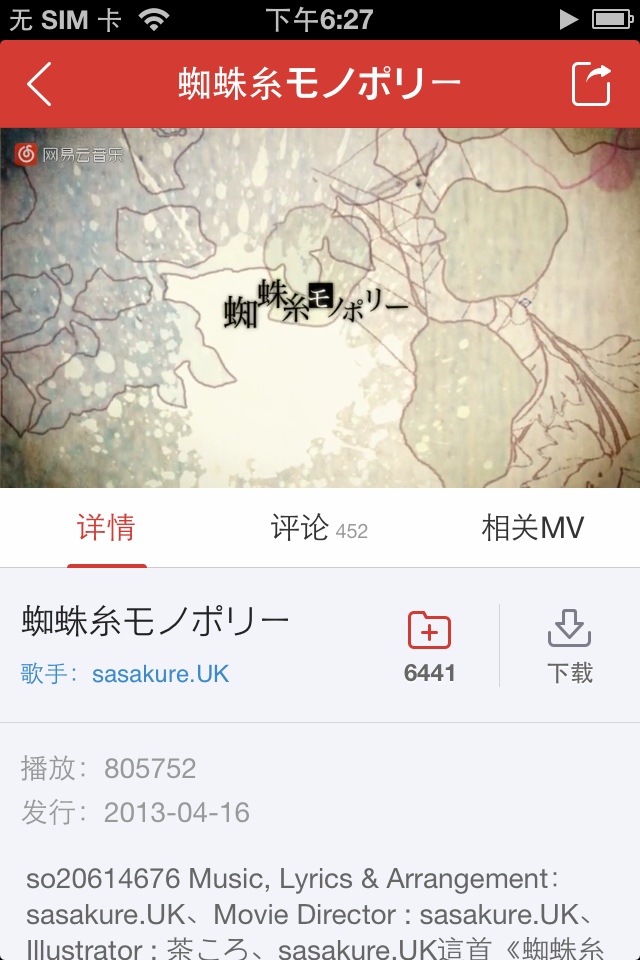Add this MV to collection (6441)
The height and width of the screenshot is (960, 640).
(x=430, y=646)
